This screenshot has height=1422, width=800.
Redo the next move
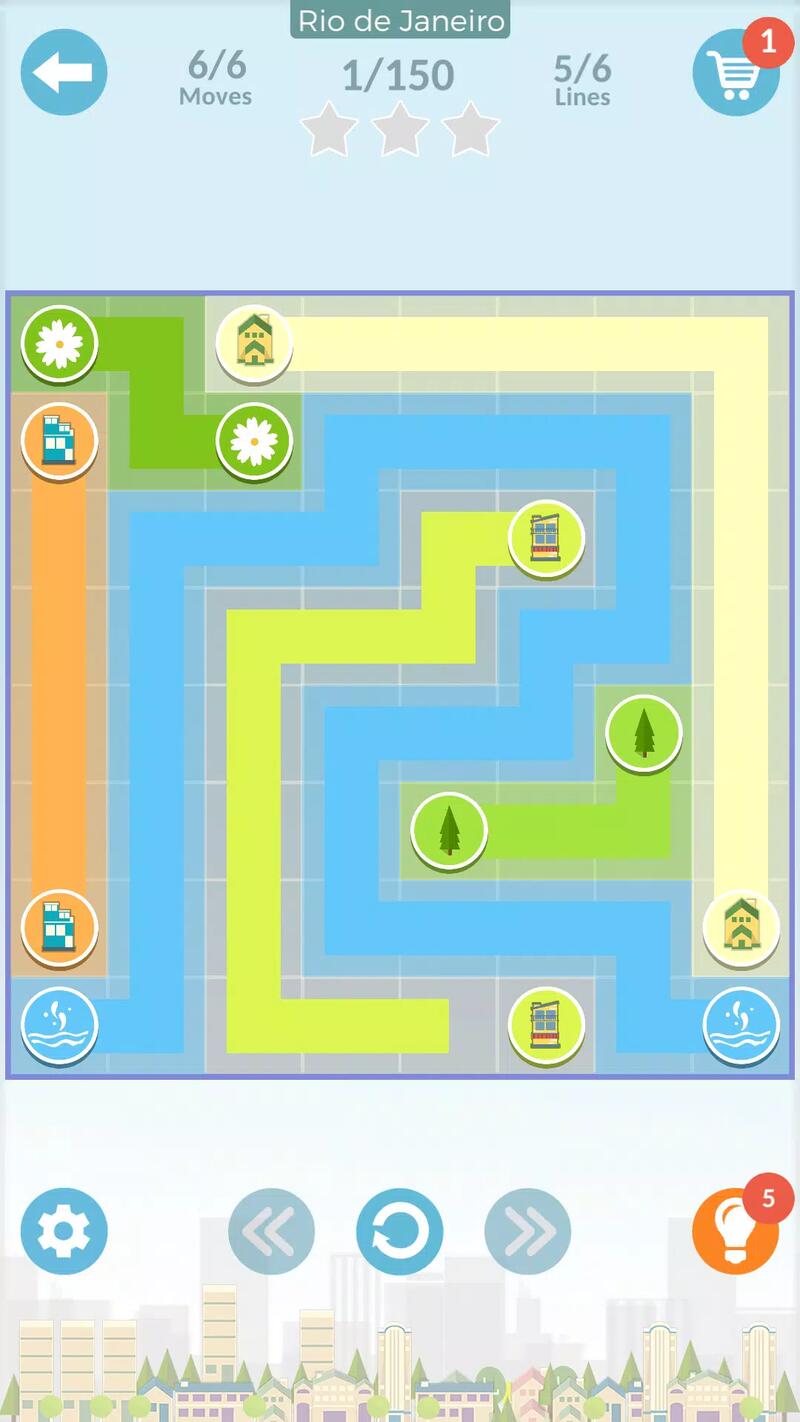(x=527, y=1231)
